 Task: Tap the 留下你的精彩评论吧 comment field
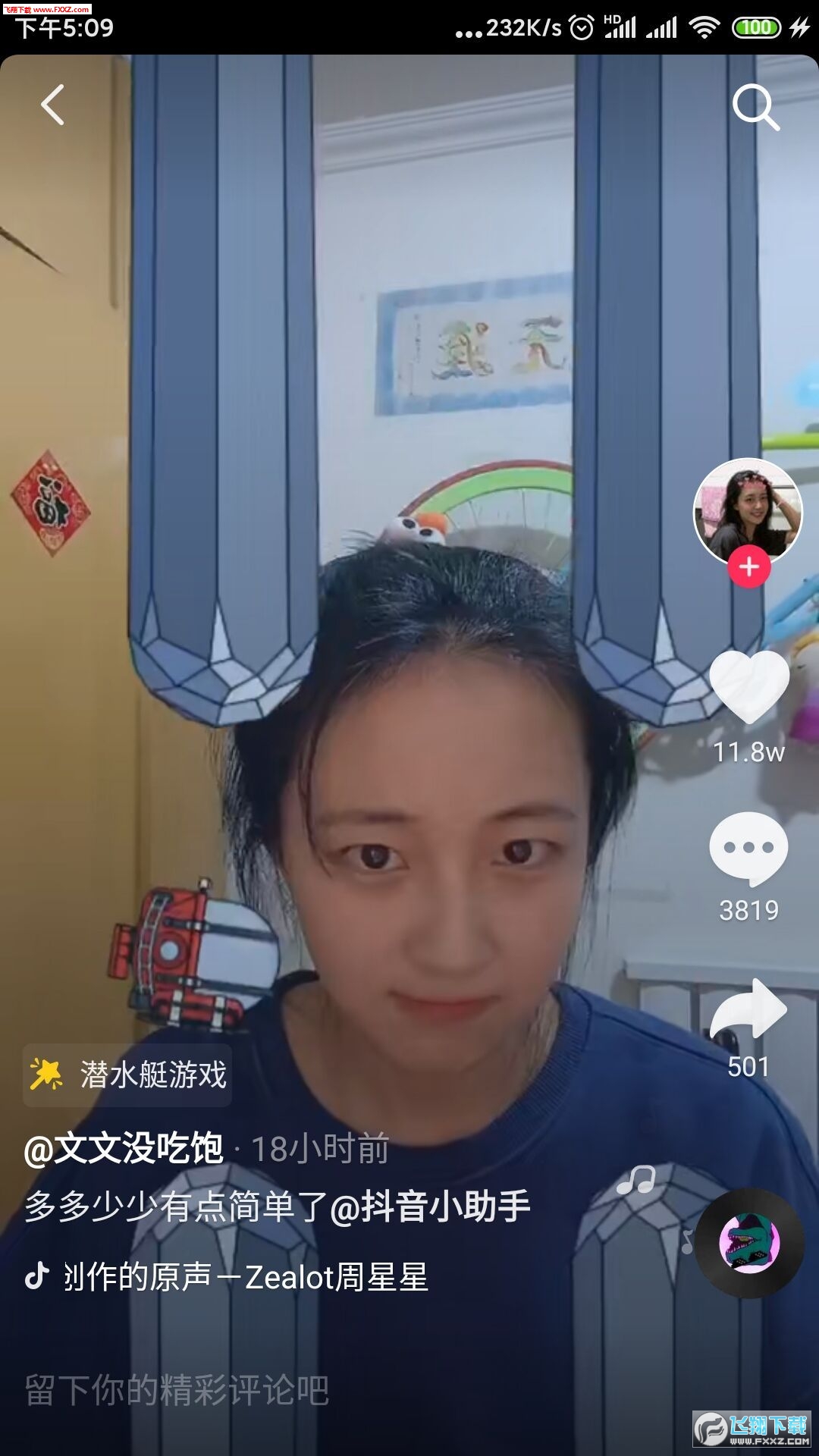(x=177, y=1390)
